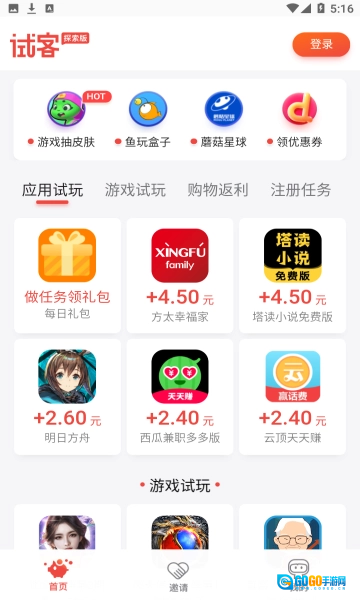Switch to the 游戏试玩 tab
The height and width of the screenshot is (600, 360).
(135, 190)
